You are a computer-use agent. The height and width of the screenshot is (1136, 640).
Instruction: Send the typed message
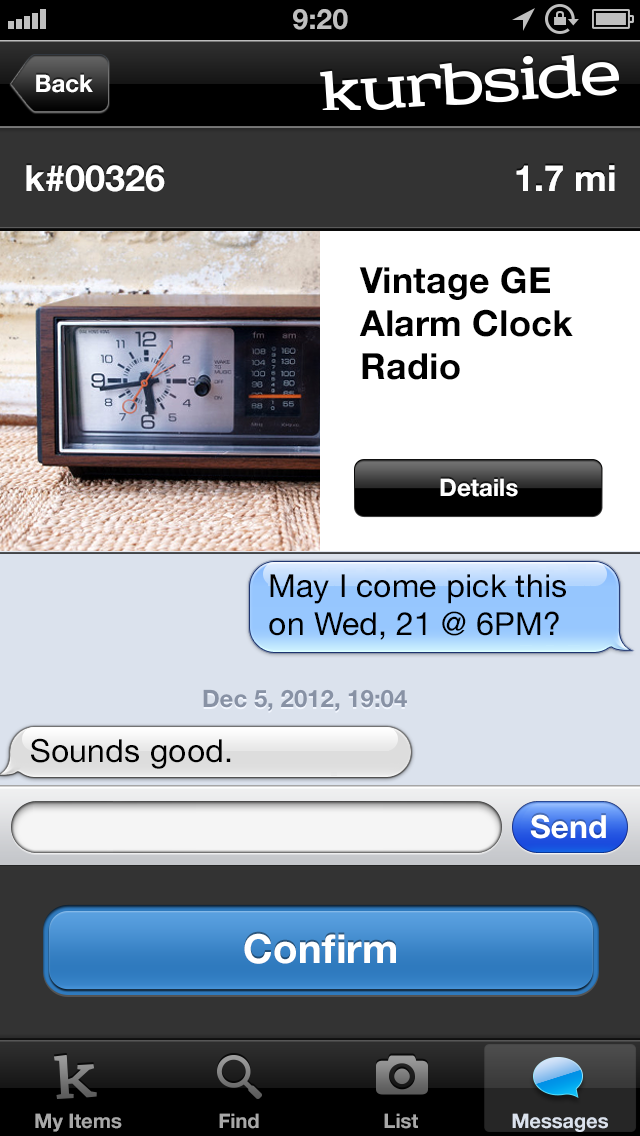pyautogui.click(x=569, y=827)
